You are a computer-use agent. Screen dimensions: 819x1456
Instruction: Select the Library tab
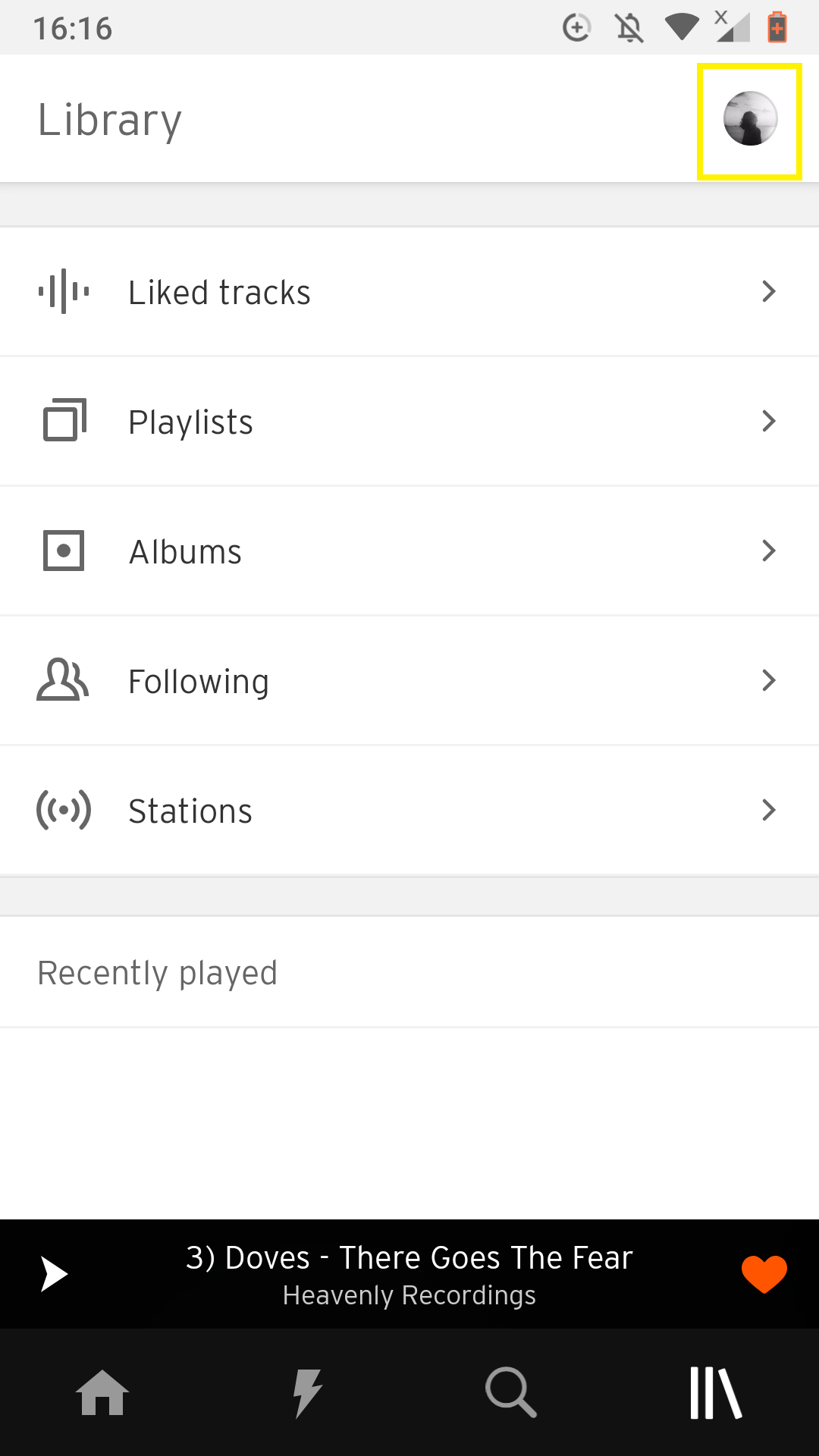click(x=716, y=1392)
